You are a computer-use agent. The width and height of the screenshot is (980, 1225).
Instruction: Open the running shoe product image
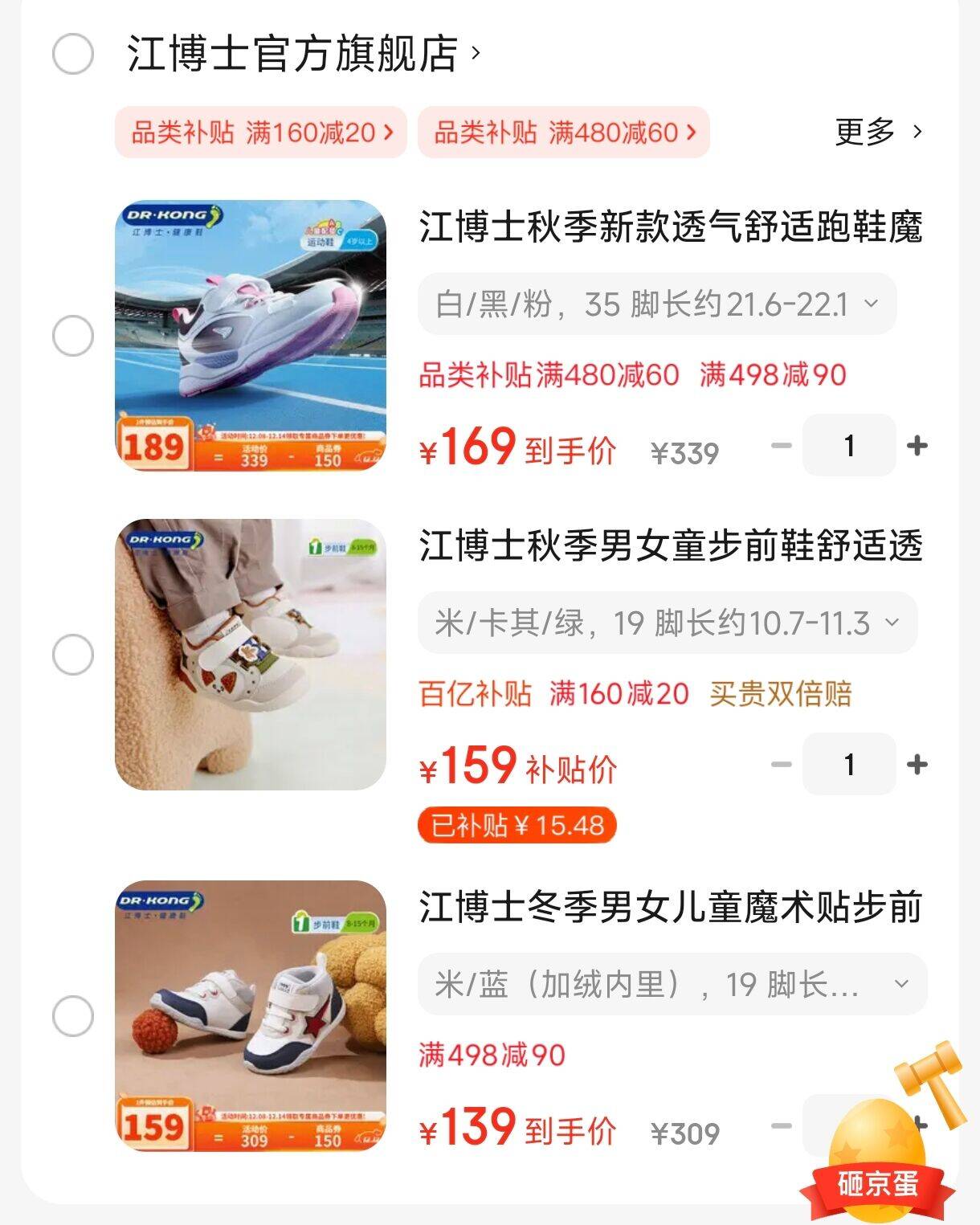(251, 336)
